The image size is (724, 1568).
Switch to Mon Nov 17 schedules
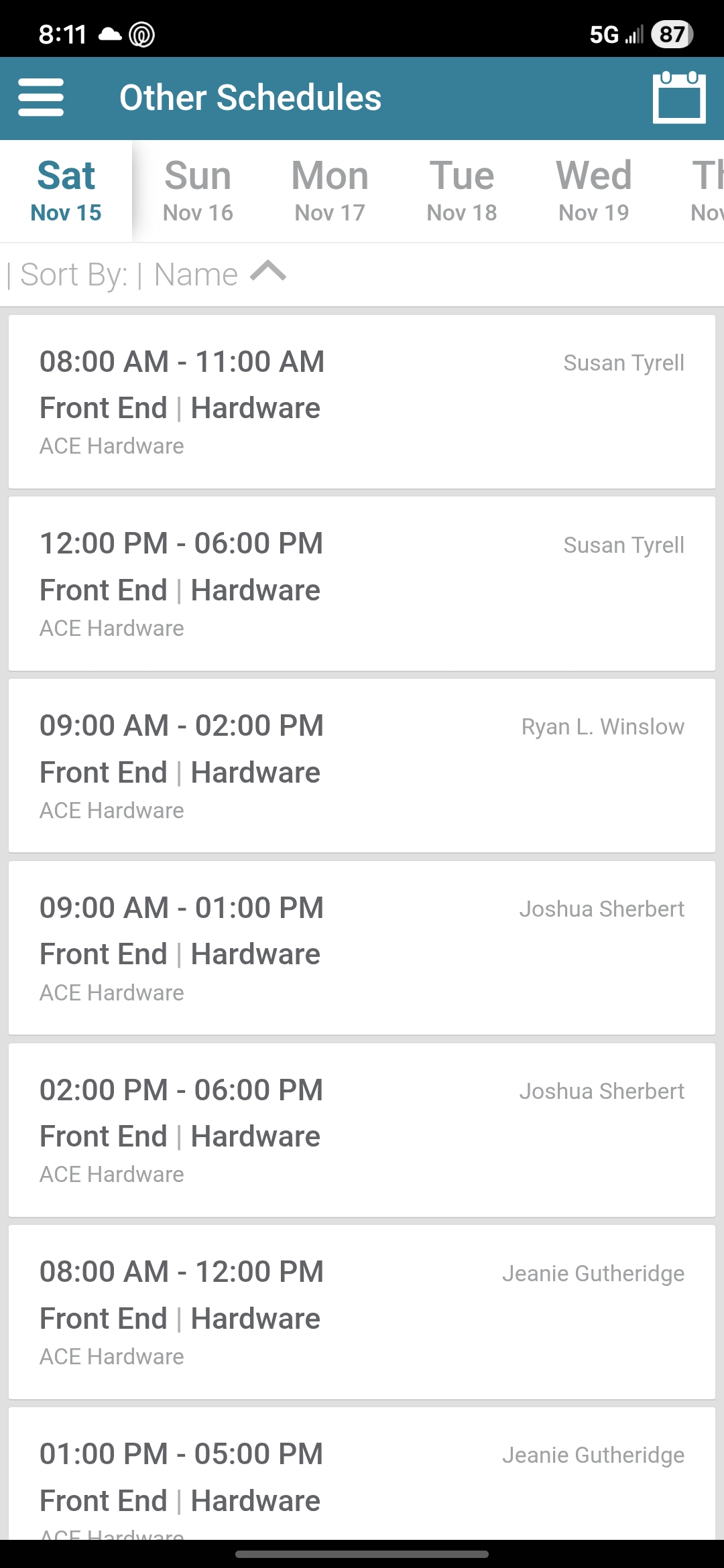click(x=330, y=191)
